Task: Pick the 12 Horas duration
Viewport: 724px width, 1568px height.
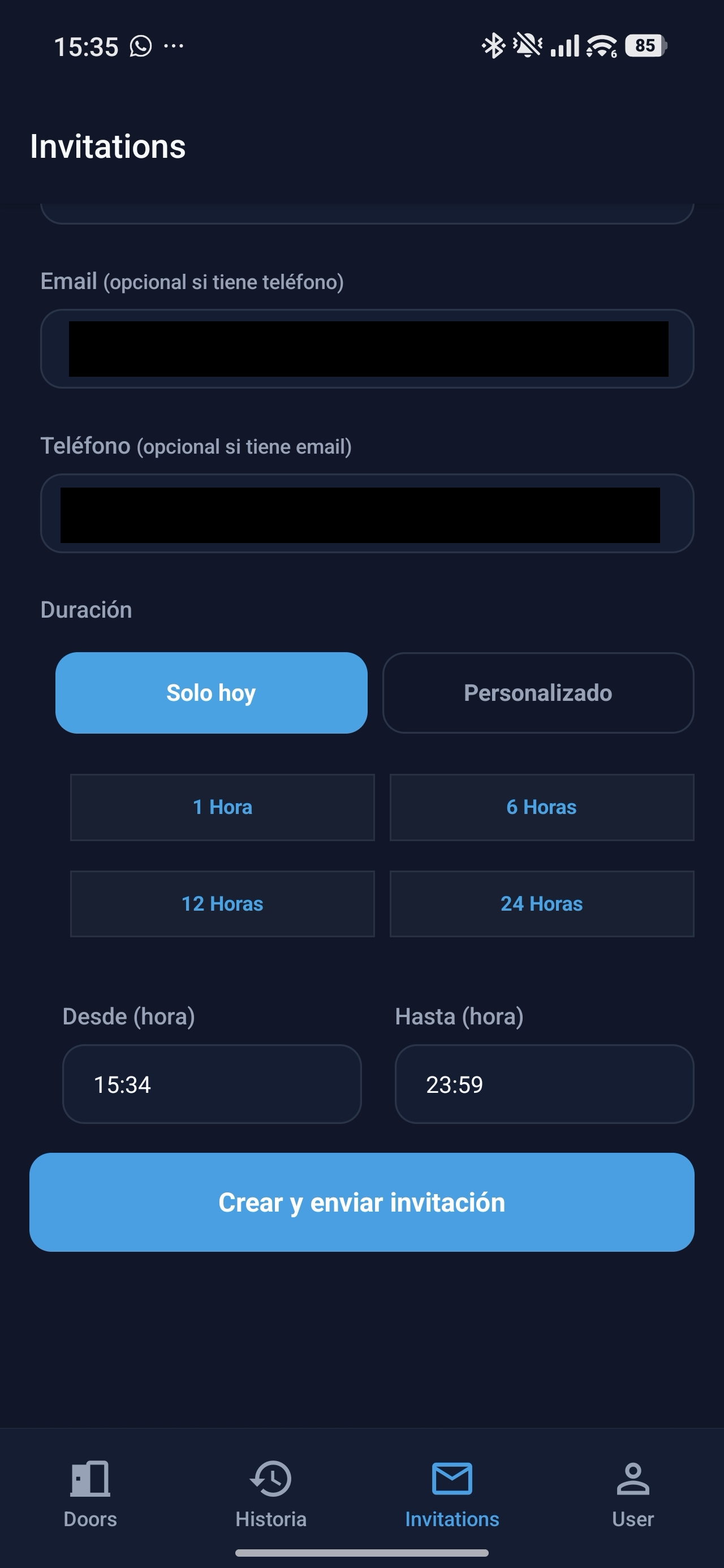Action: coord(222,904)
